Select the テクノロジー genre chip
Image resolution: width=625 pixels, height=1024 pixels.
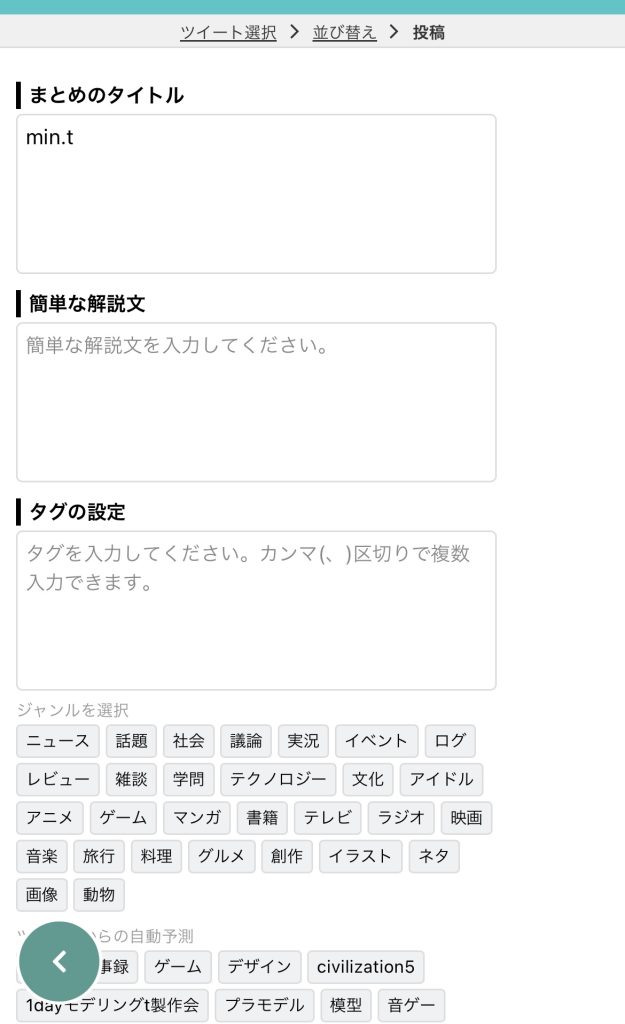278,779
